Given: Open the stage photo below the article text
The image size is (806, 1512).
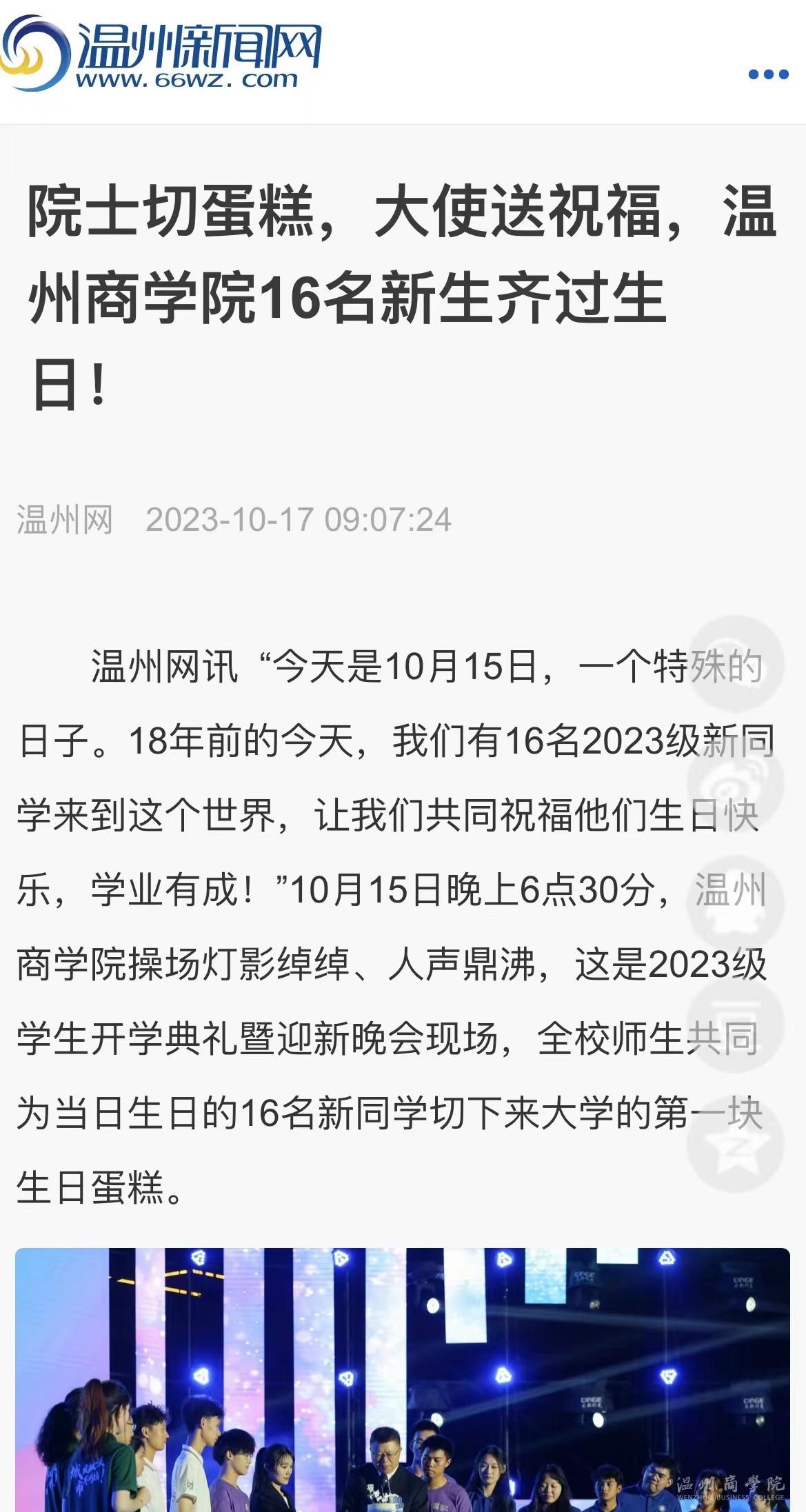Looking at the screenshot, I should click(403, 1380).
